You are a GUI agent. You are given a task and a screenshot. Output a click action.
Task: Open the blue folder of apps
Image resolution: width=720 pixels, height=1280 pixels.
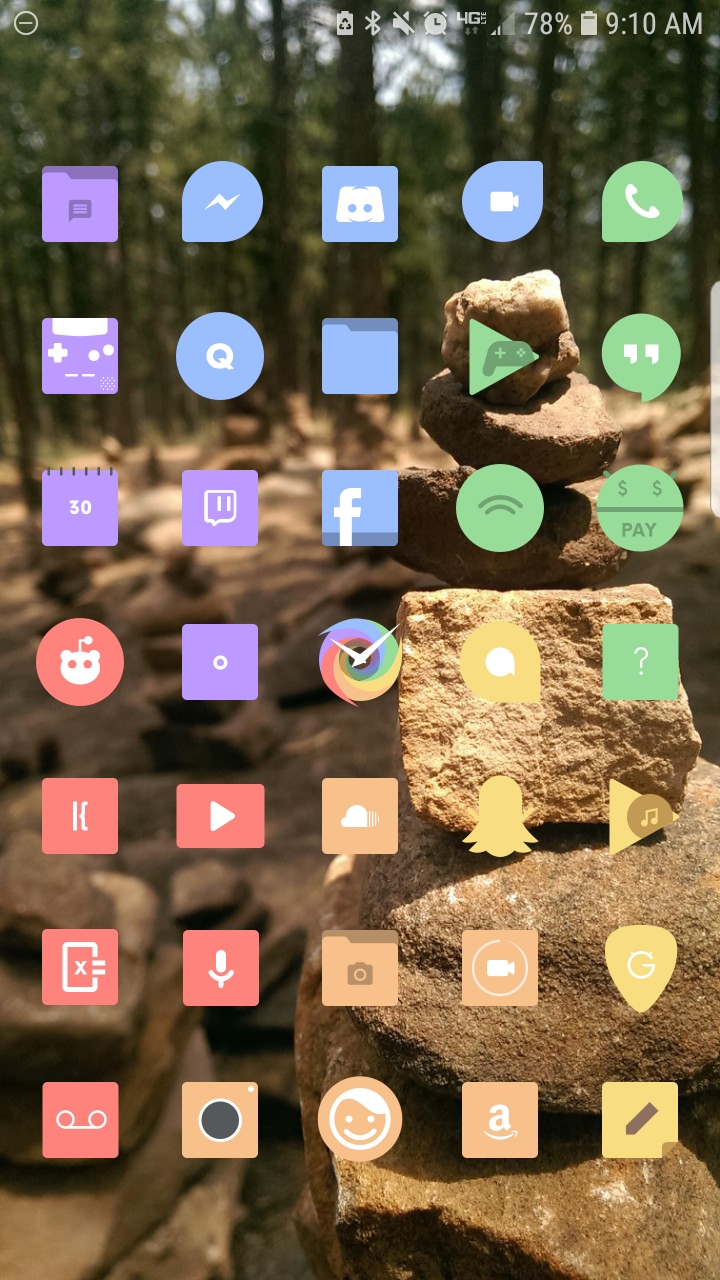pyautogui.click(x=360, y=355)
